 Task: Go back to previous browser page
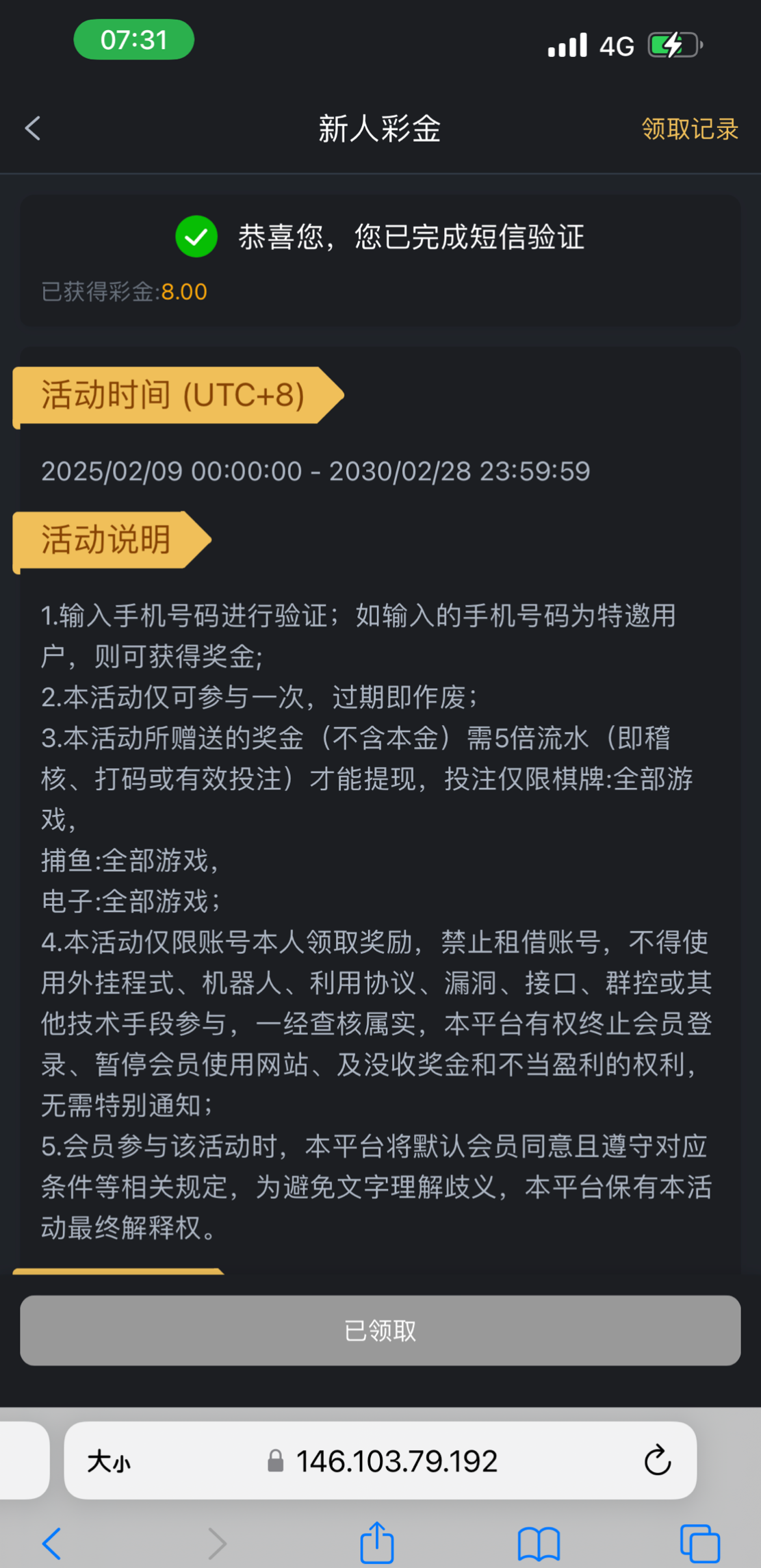(52, 1543)
